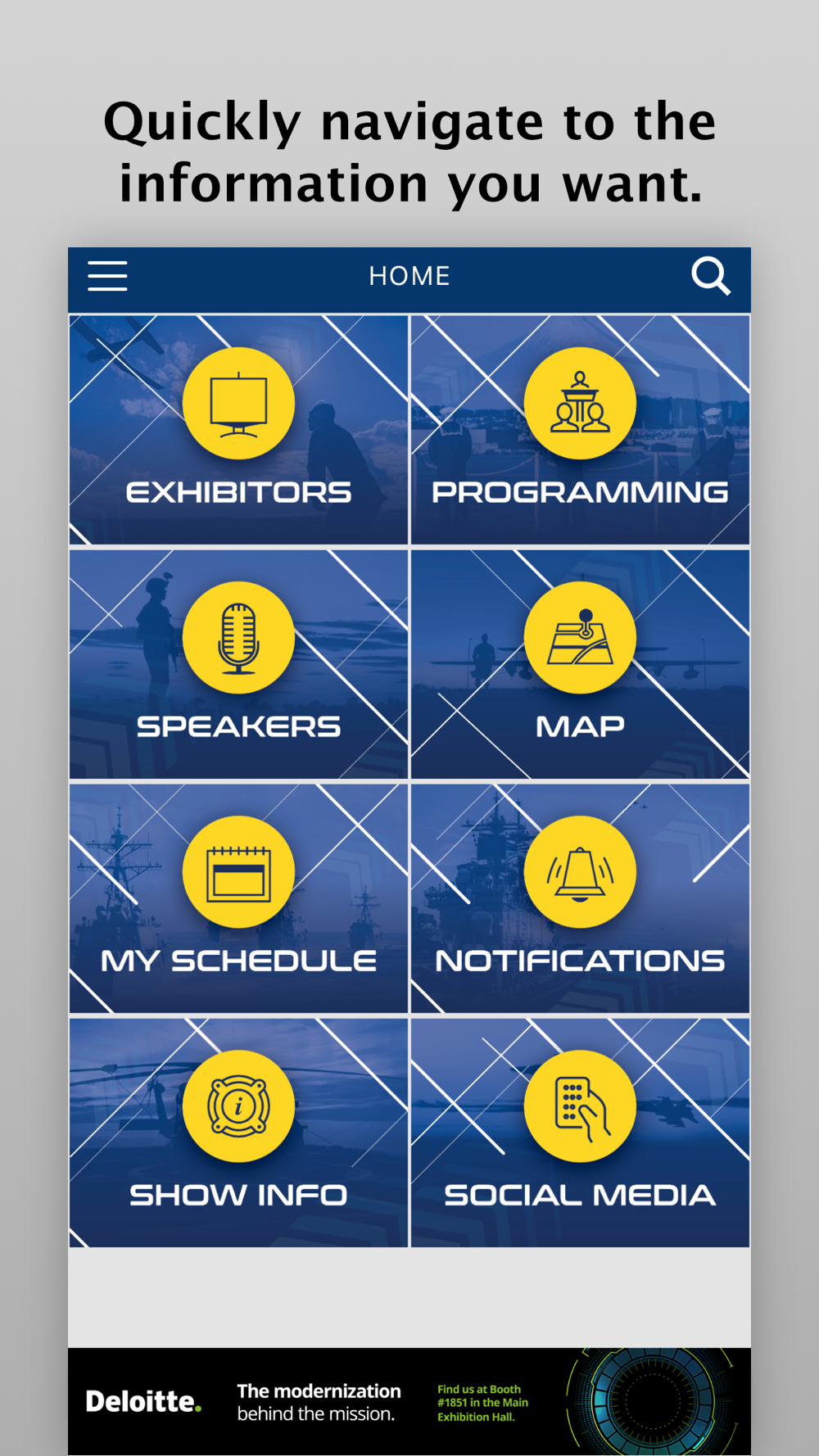Tap the search magnifier icon
819x1456 pixels.
[x=710, y=276]
